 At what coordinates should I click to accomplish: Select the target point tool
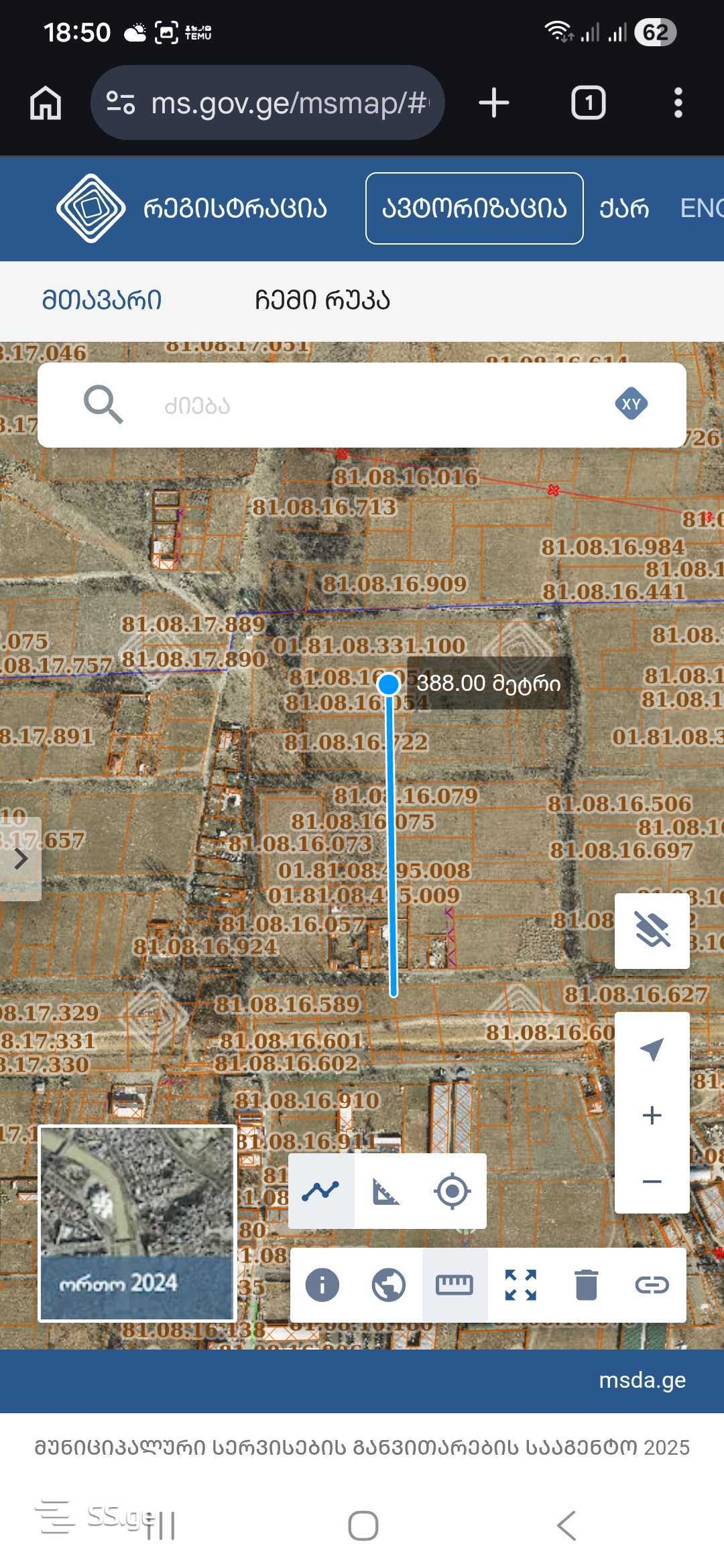click(452, 1191)
